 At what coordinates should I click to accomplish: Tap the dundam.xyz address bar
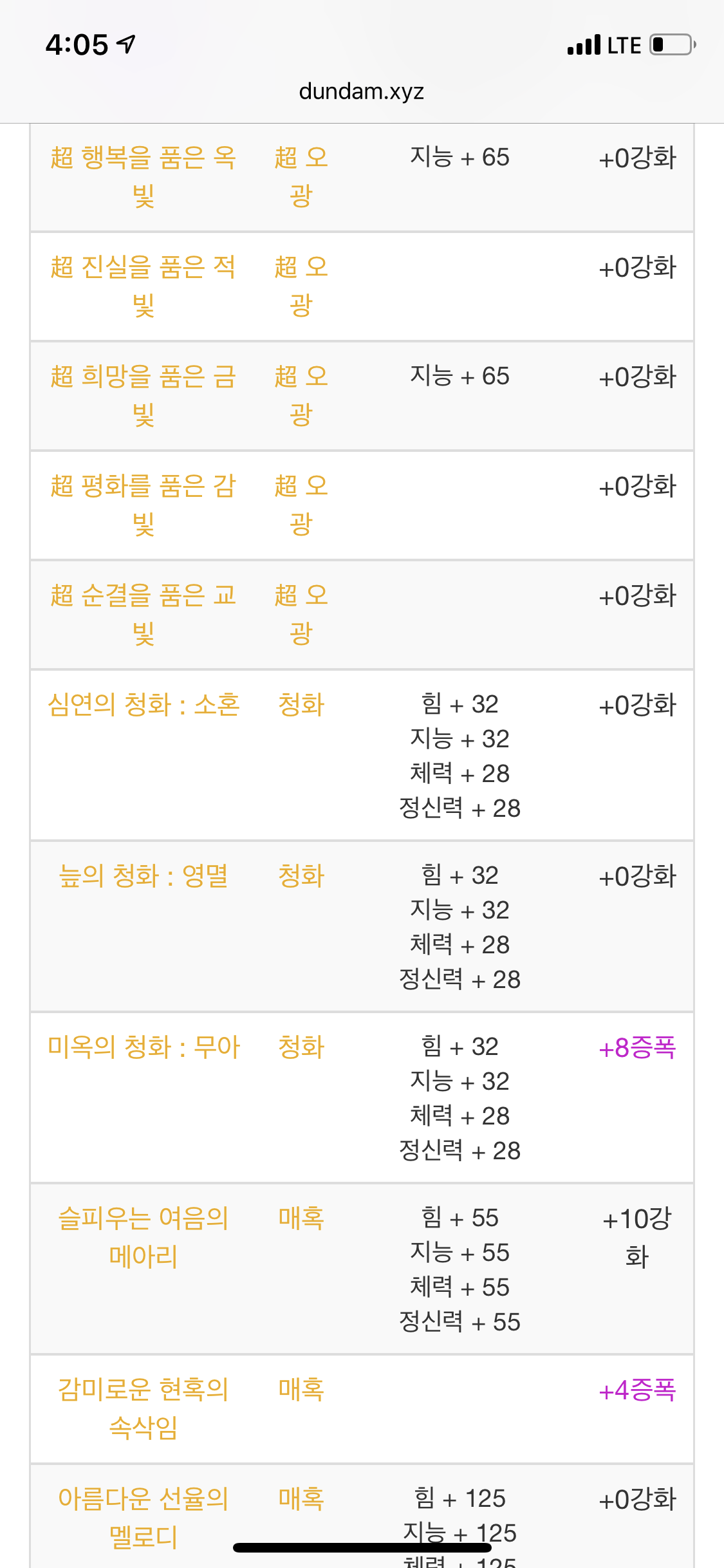point(361,91)
